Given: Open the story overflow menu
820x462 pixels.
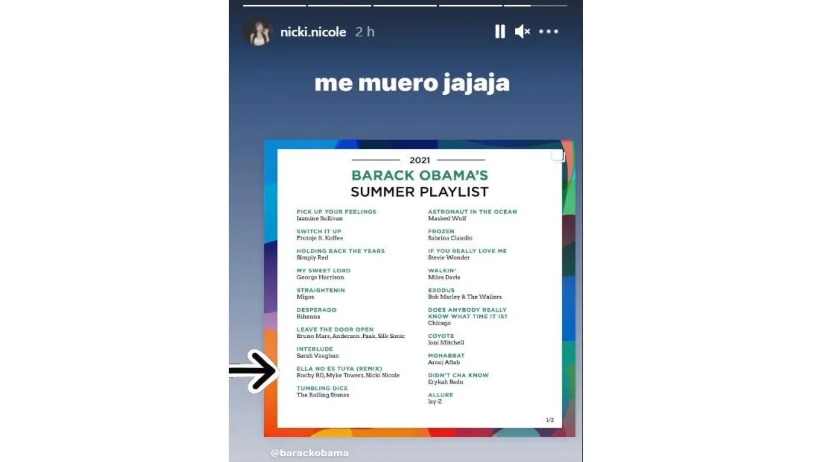Looking at the screenshot, I should point(548,32).
